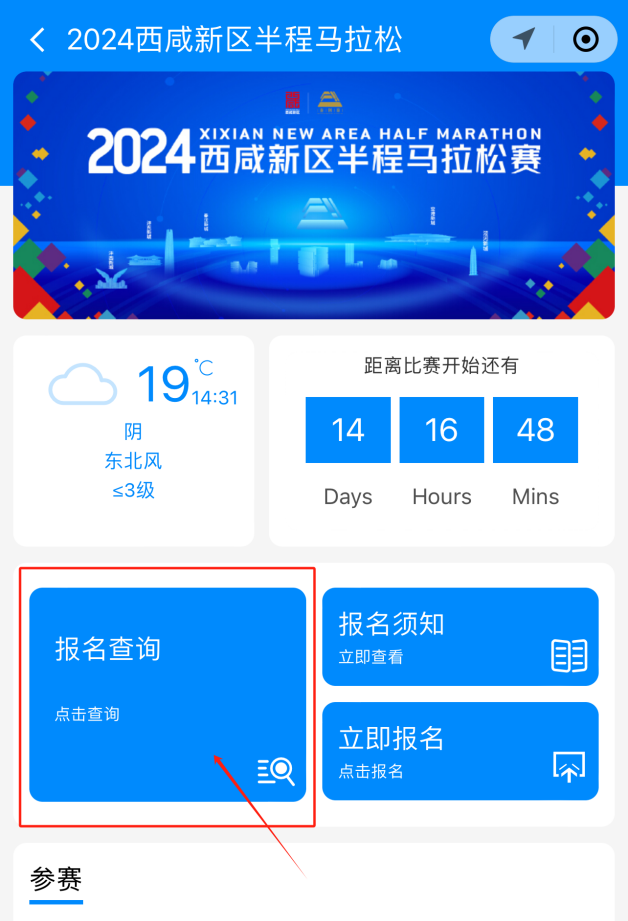Open 报名查询 registration query

coord(167,694)
